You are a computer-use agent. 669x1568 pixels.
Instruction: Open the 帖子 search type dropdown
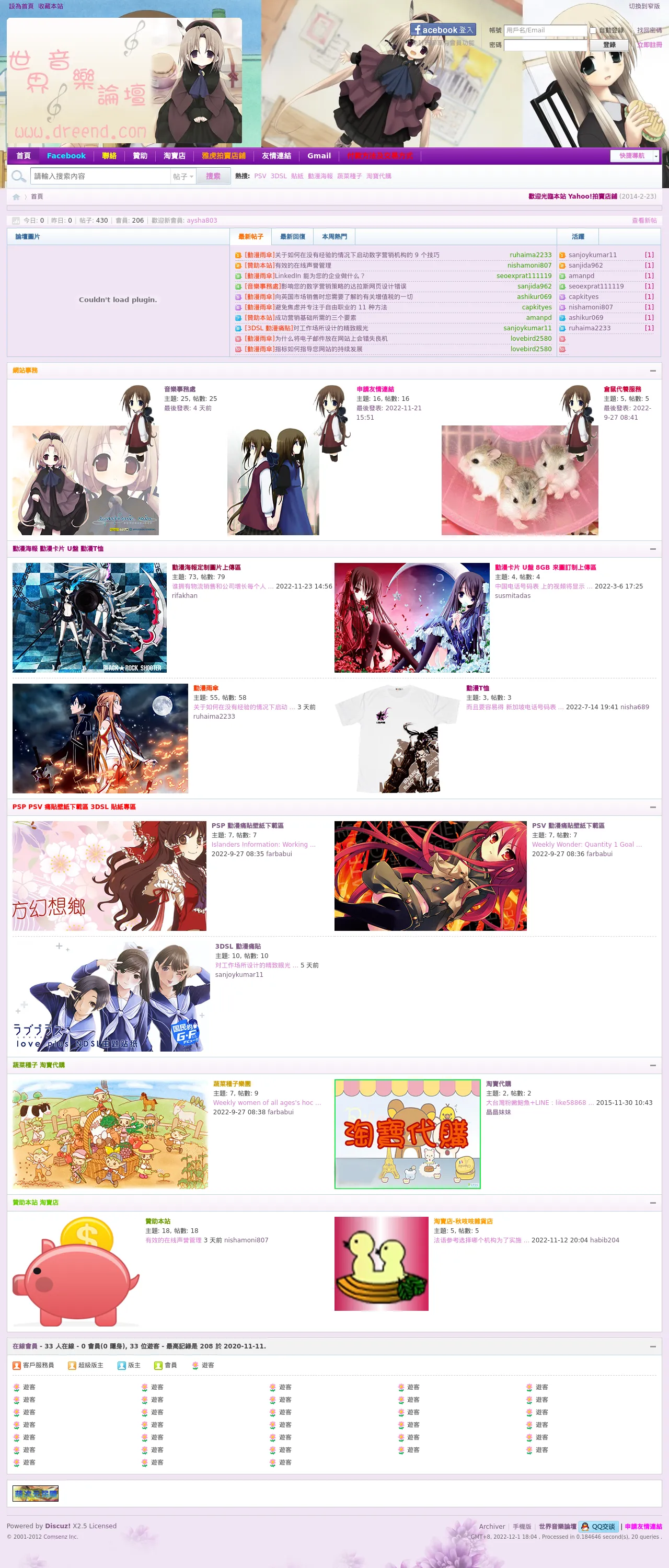point(182,177)
